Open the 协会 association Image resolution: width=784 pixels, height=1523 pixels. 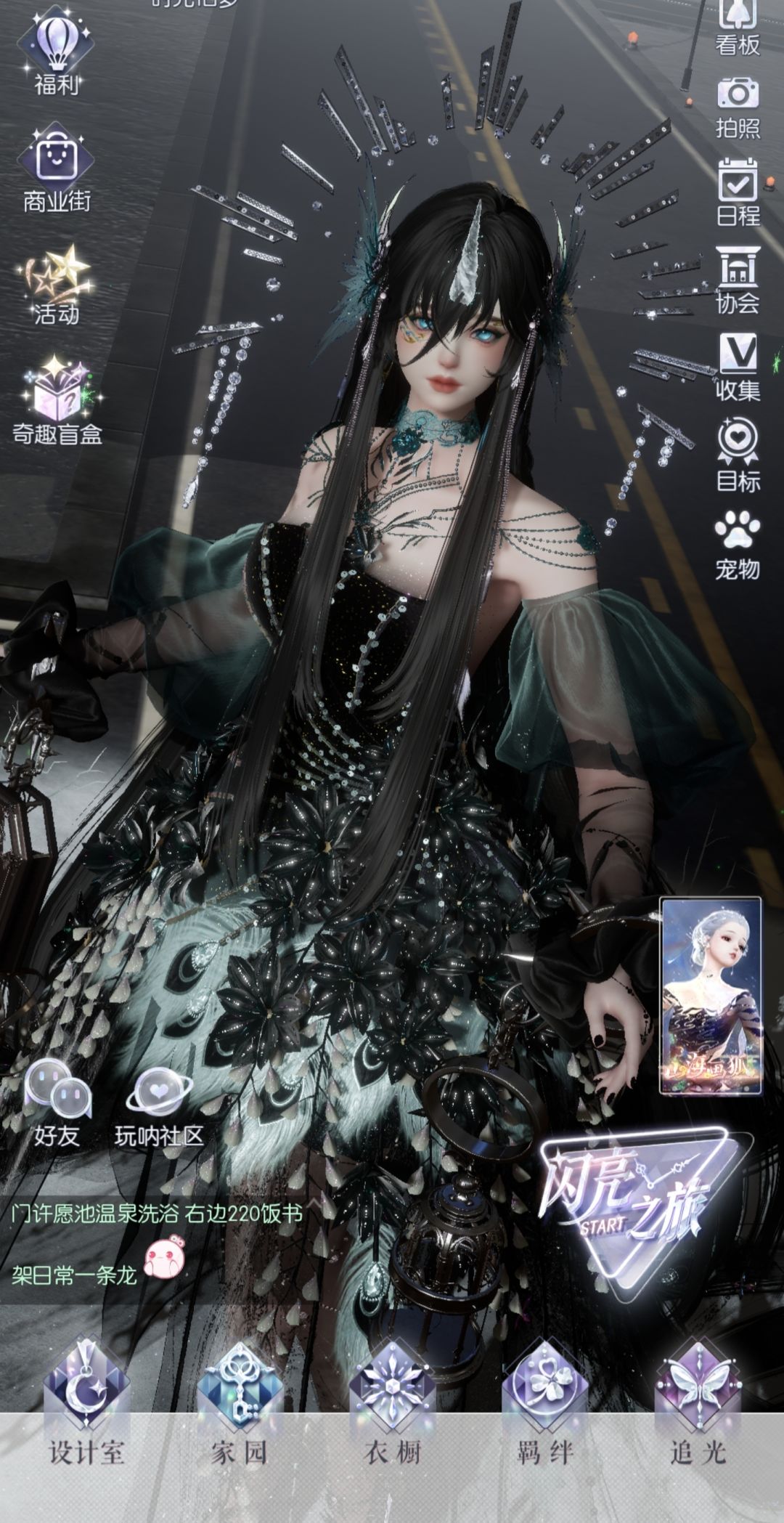(738, 280)
